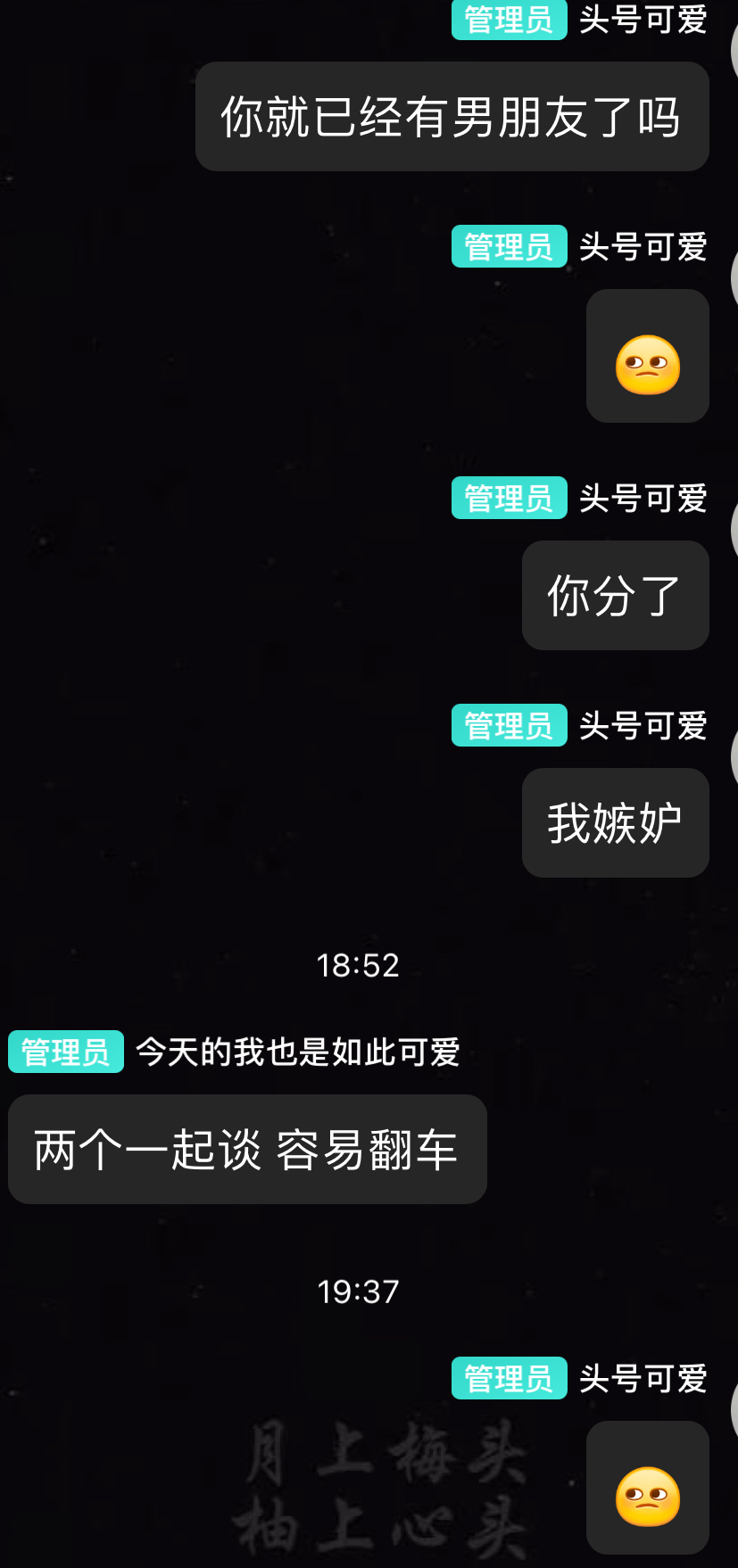Image resolution: width=738 pixels, height=1568 pixels.
Task: Tap the name 今天的我也是如此可爱
Action: click(x=299, y=1052)
